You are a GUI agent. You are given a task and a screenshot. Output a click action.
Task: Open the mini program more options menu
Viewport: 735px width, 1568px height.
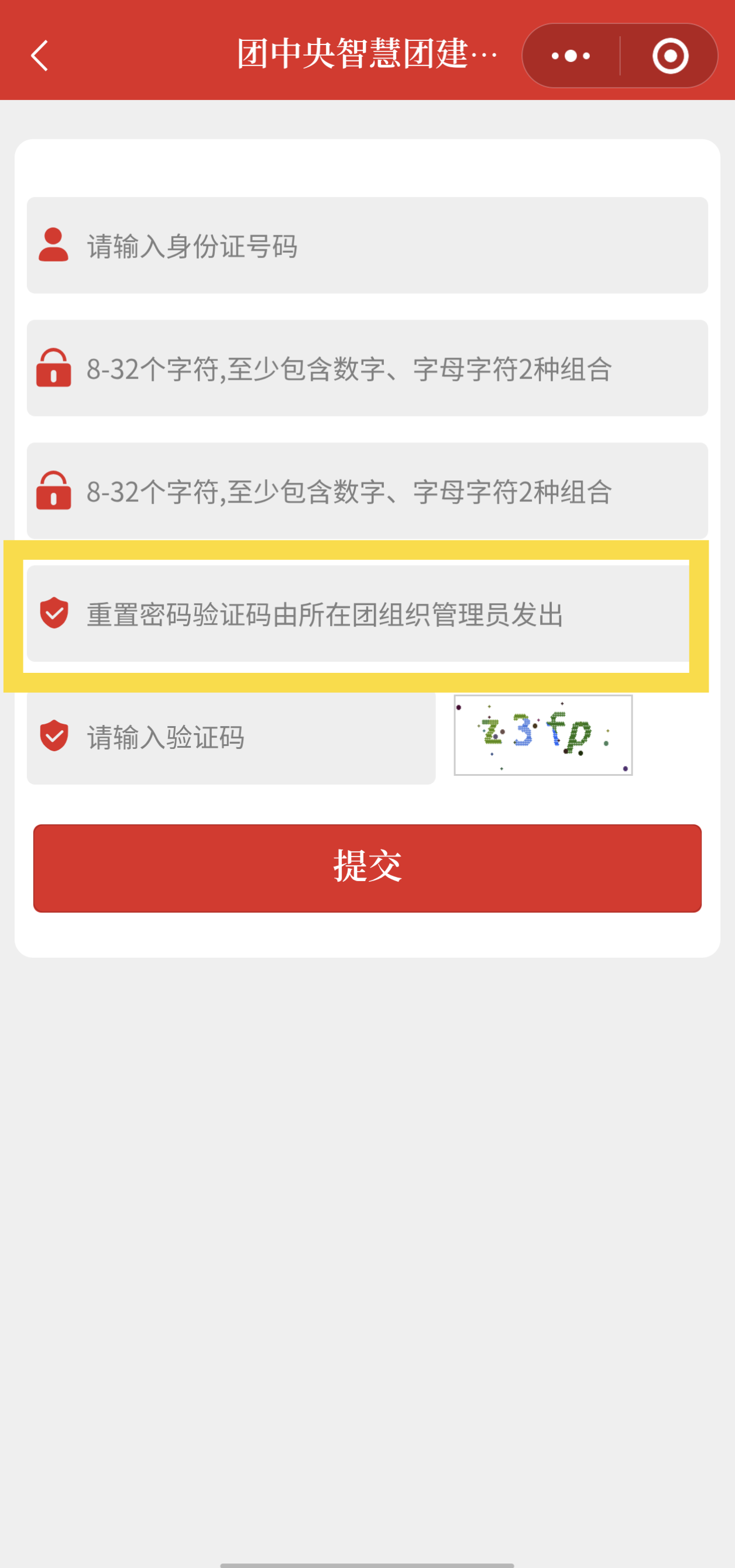coord(571,56)
